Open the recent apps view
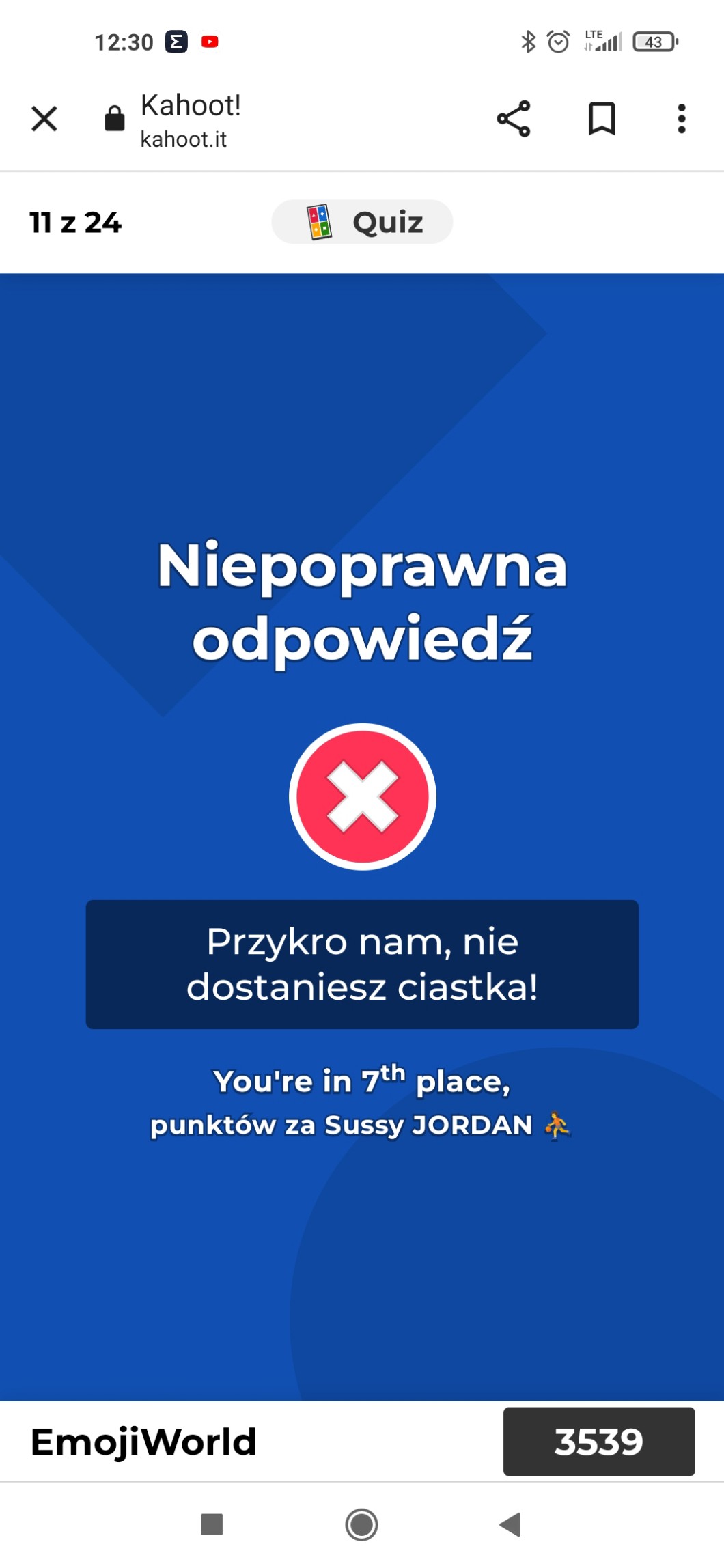Viewport: 724px width, 1568px height. tap(212, 1524)
